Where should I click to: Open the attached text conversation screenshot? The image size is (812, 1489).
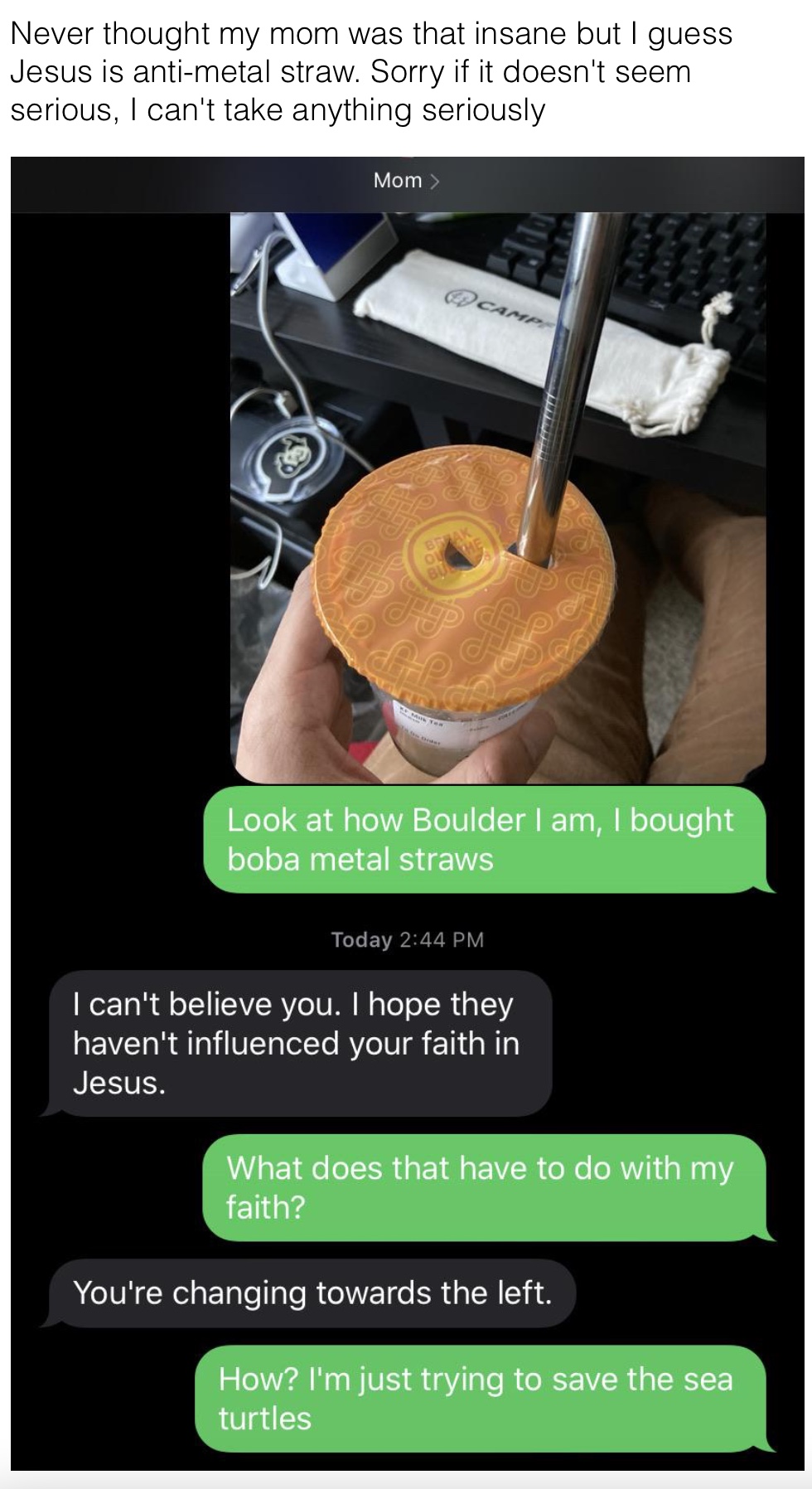[x=407, y=813]
